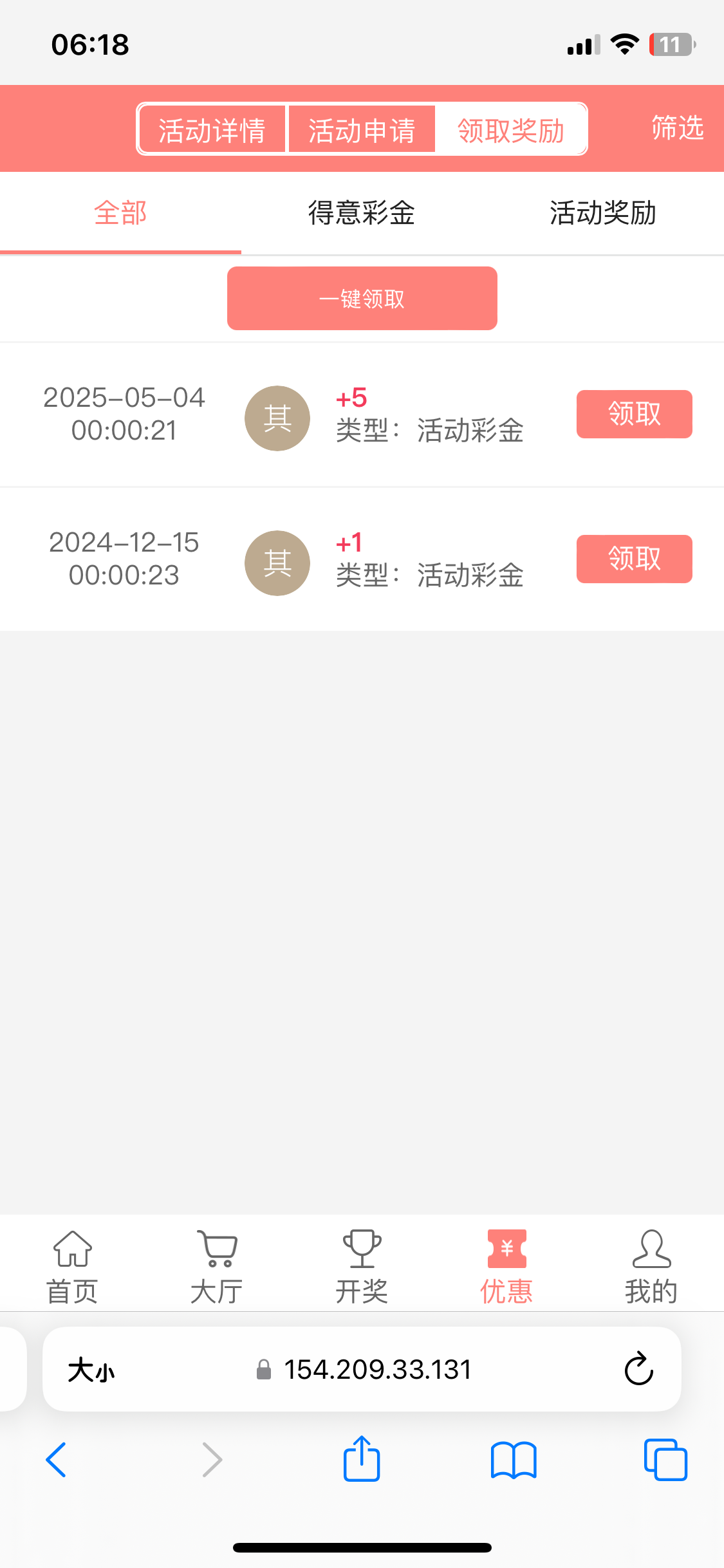Open the 筛选 filter

click(677, 127)
